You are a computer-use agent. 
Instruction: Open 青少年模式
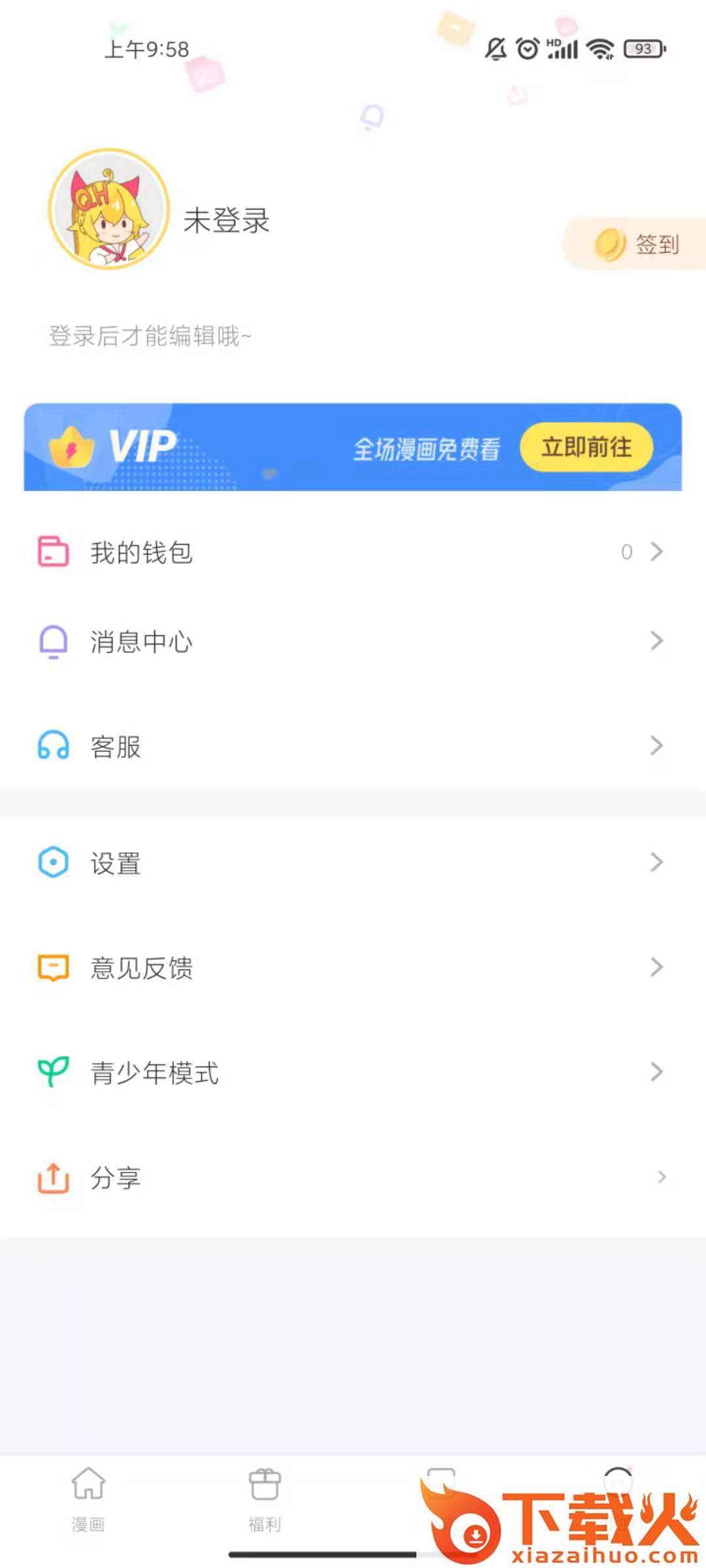coord(353,1072)
